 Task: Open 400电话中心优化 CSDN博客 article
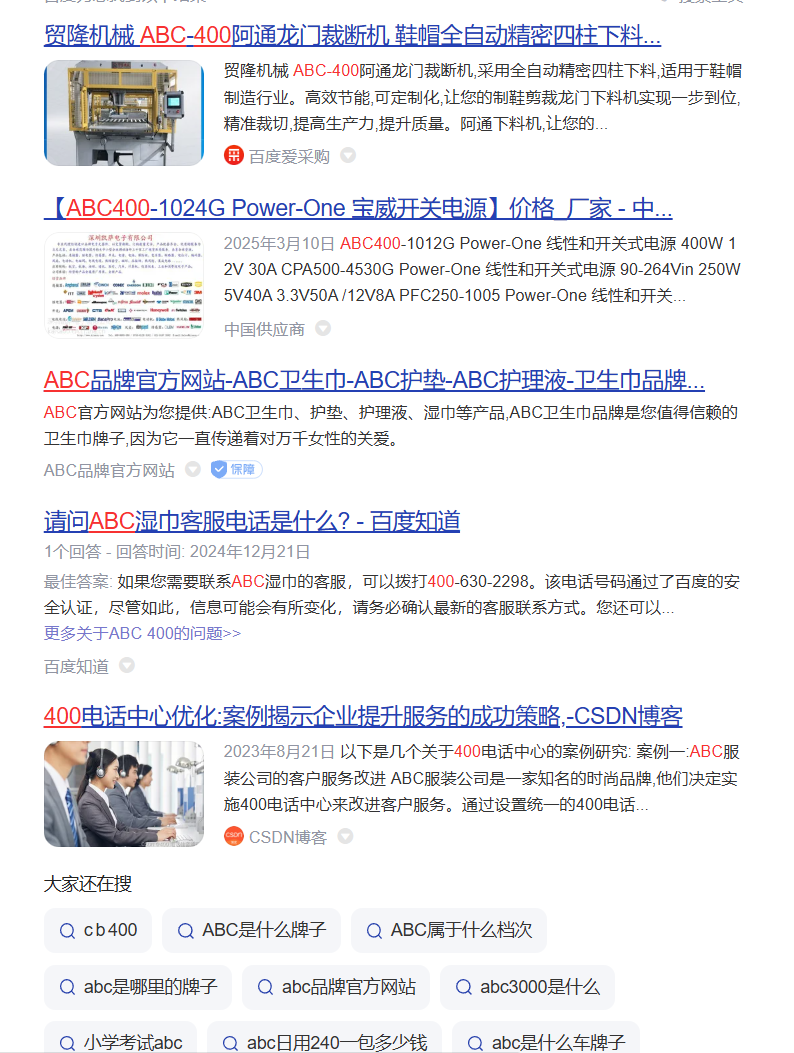(x=363, y=716)
